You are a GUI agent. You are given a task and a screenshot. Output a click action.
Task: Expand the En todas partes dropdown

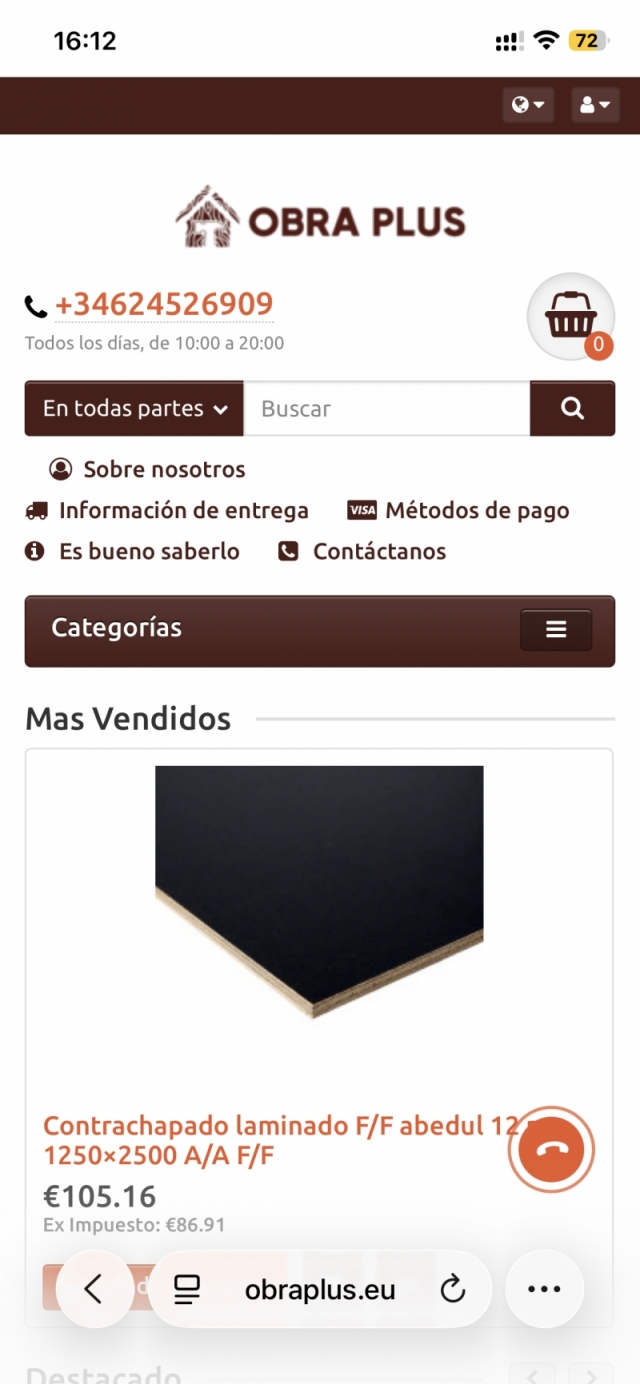point(134,408)
